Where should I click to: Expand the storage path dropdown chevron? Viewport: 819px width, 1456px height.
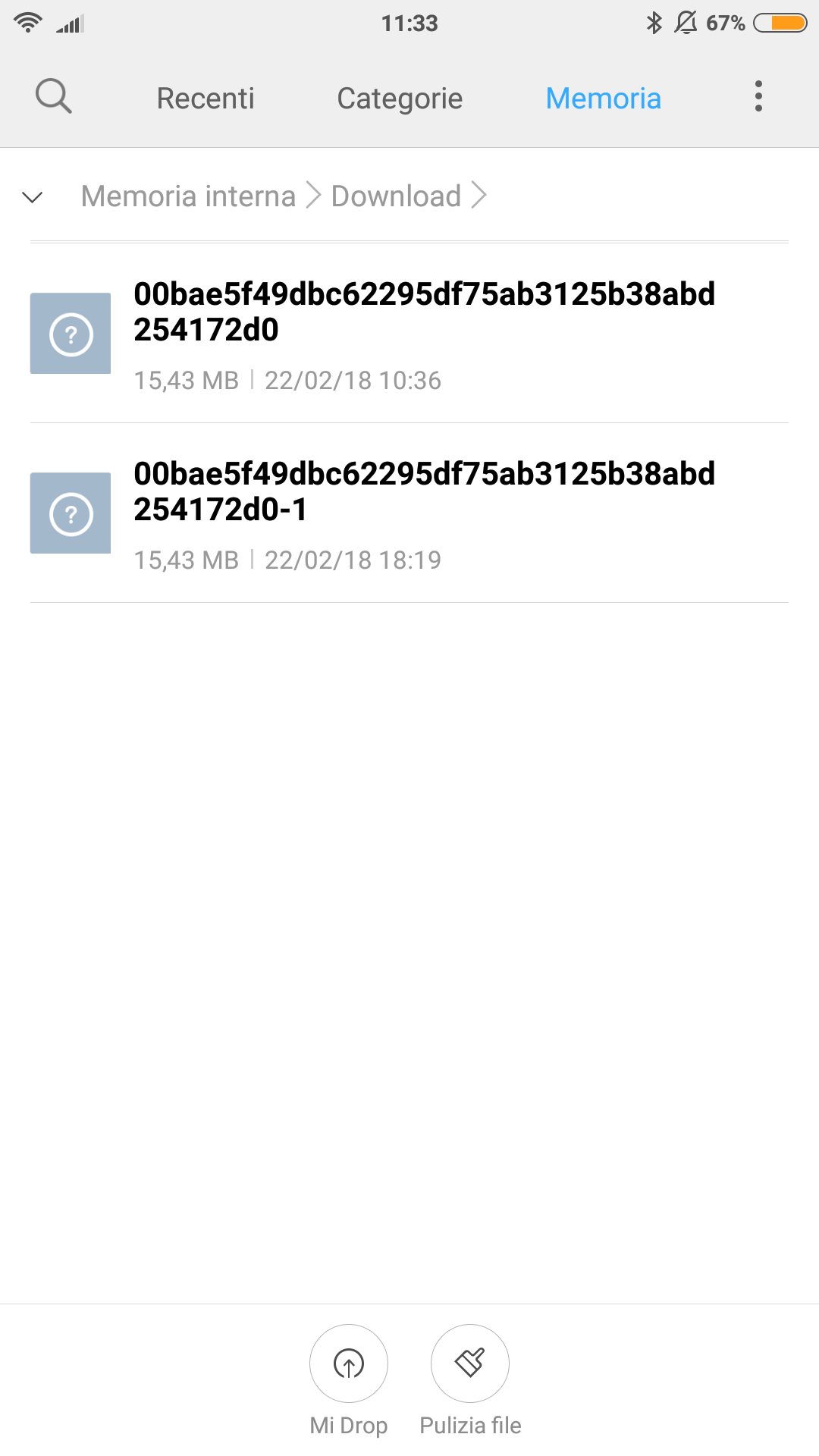pyautogui.click(x=33, y=197)
